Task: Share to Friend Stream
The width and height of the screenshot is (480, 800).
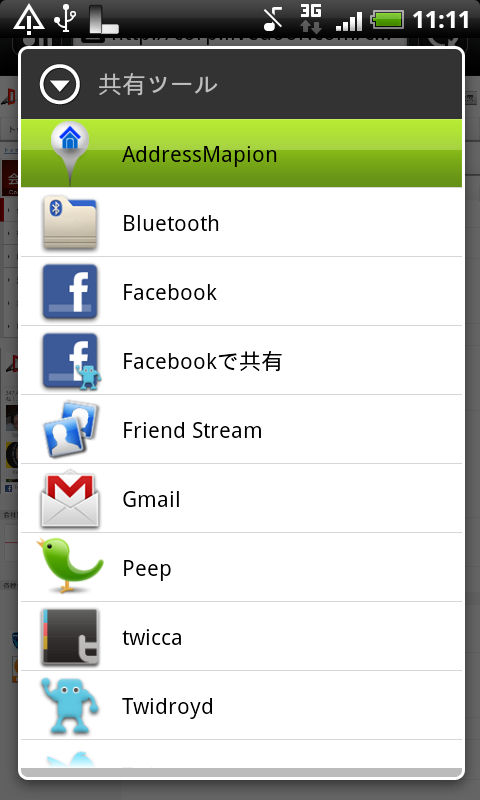Action: coord(241,430)
